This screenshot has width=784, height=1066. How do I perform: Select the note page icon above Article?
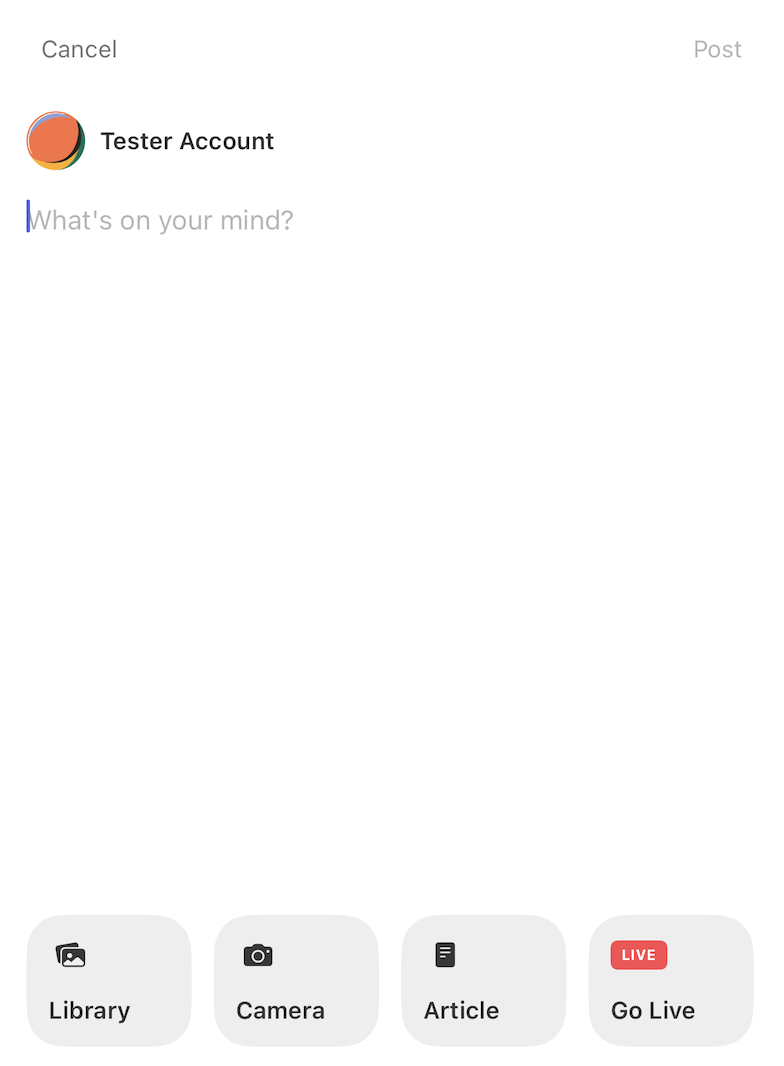445,955
